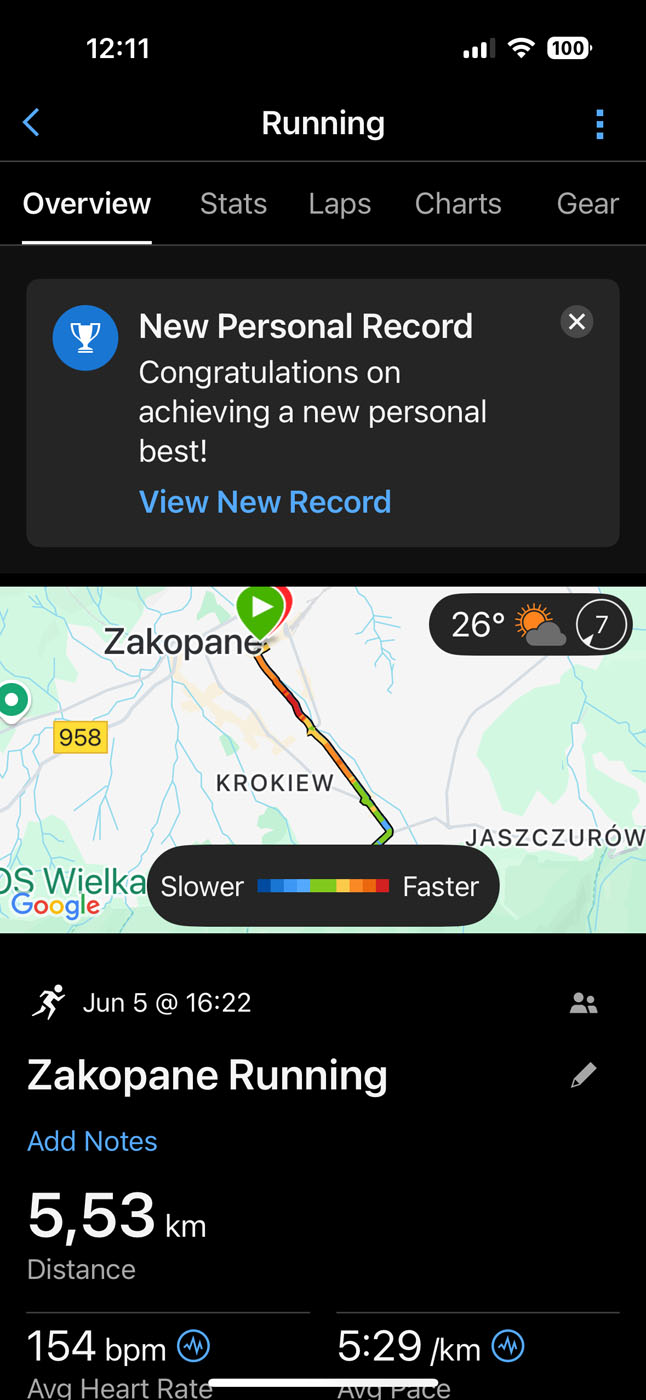646x1400 pixels.
Task: Open the 26° weather details badge
Action: click(530, 625)
